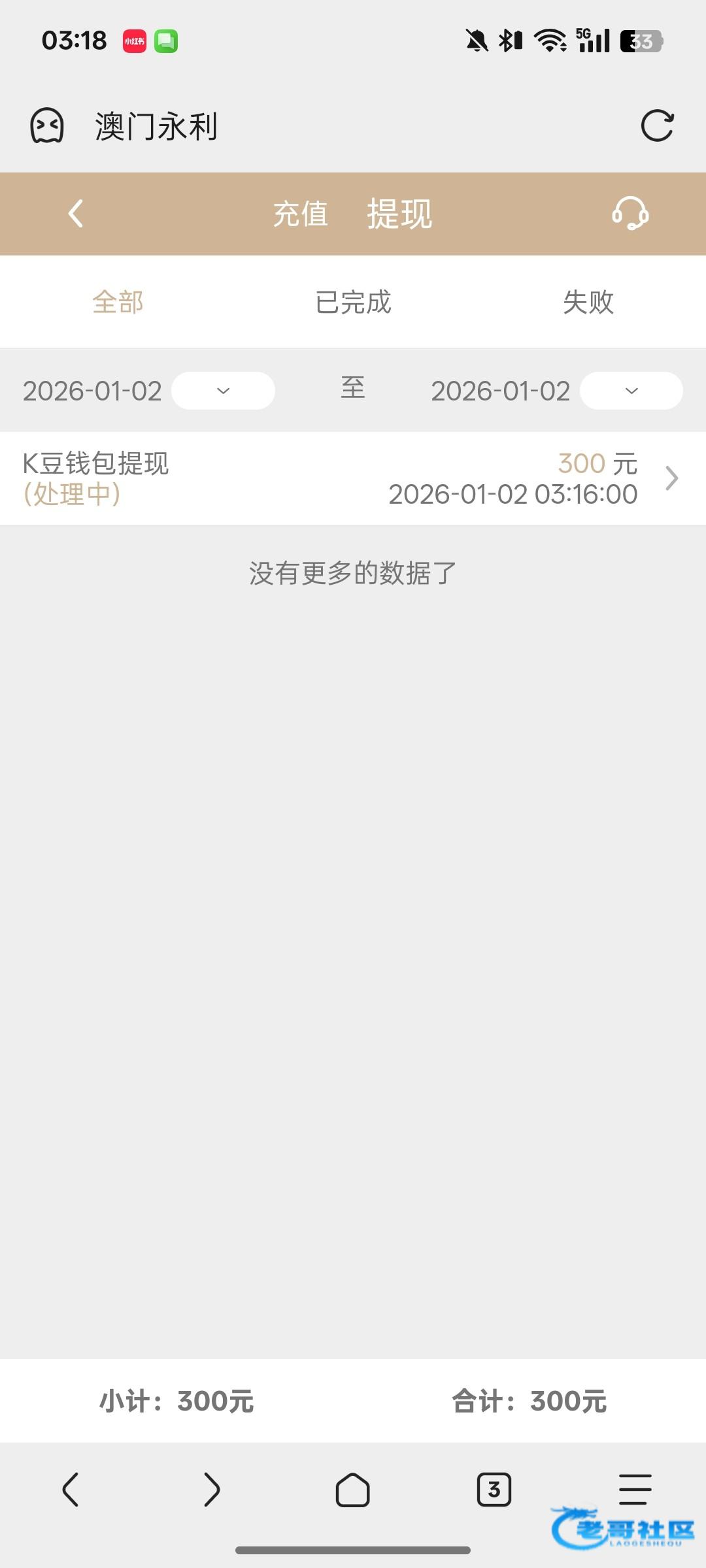Select the 提现 tab
This screenshot has height=1568, width=706.
click(399, 214)
